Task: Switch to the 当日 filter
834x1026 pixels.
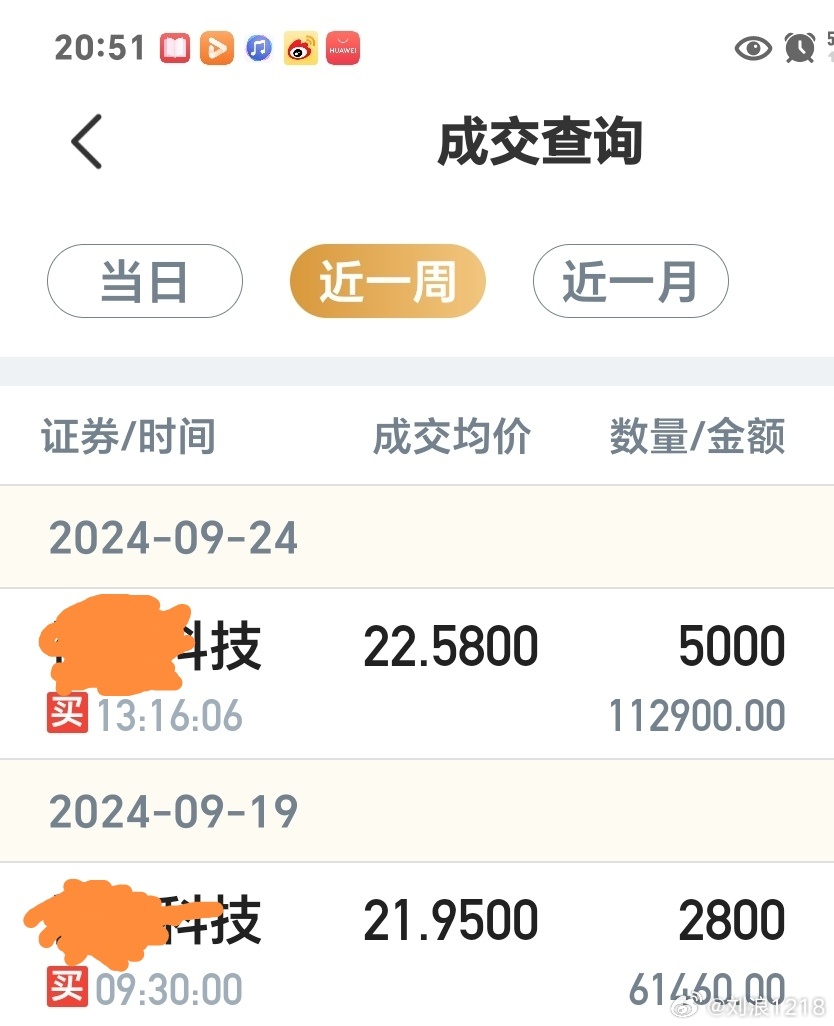Action: click(x=145, y=282)
